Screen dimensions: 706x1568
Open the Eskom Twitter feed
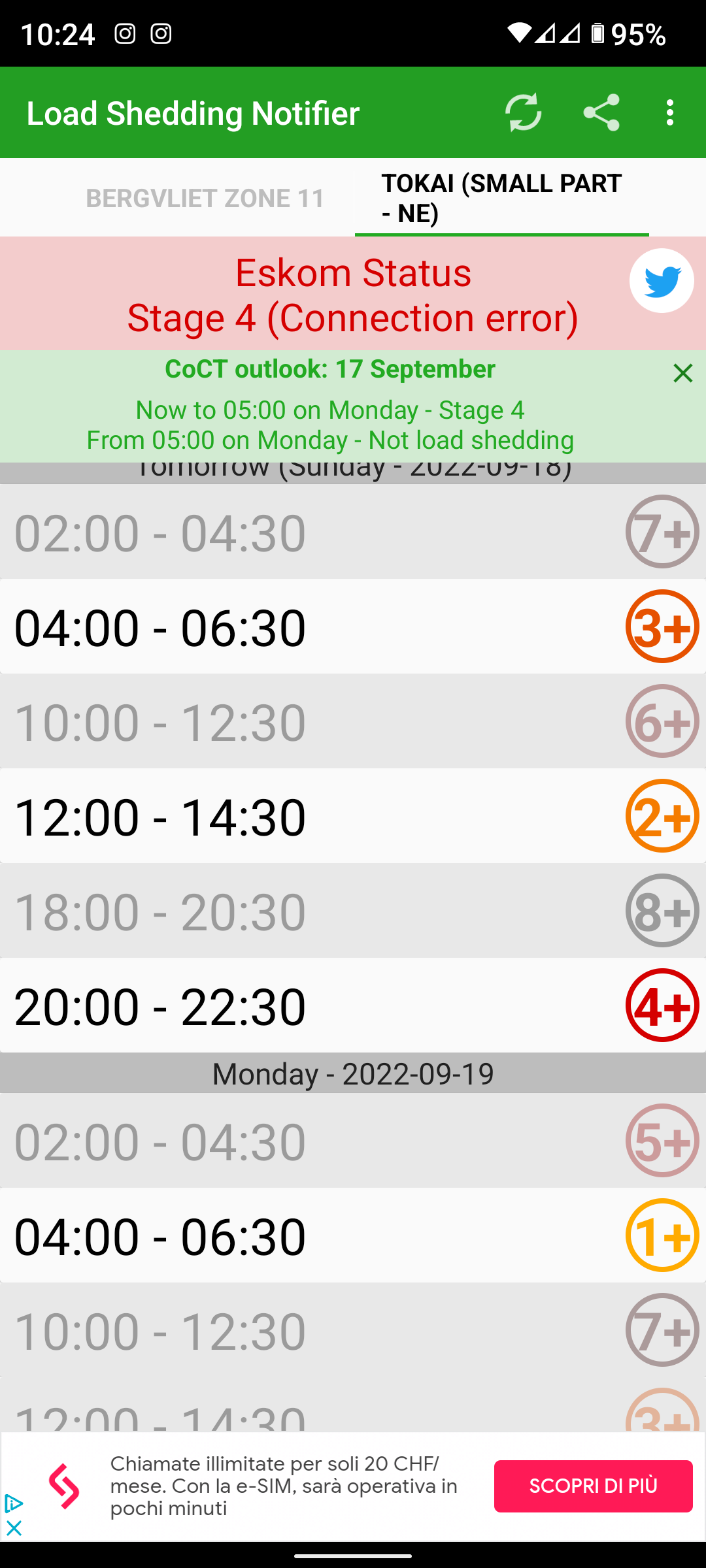pyautogui.click(x=661, y=281)
